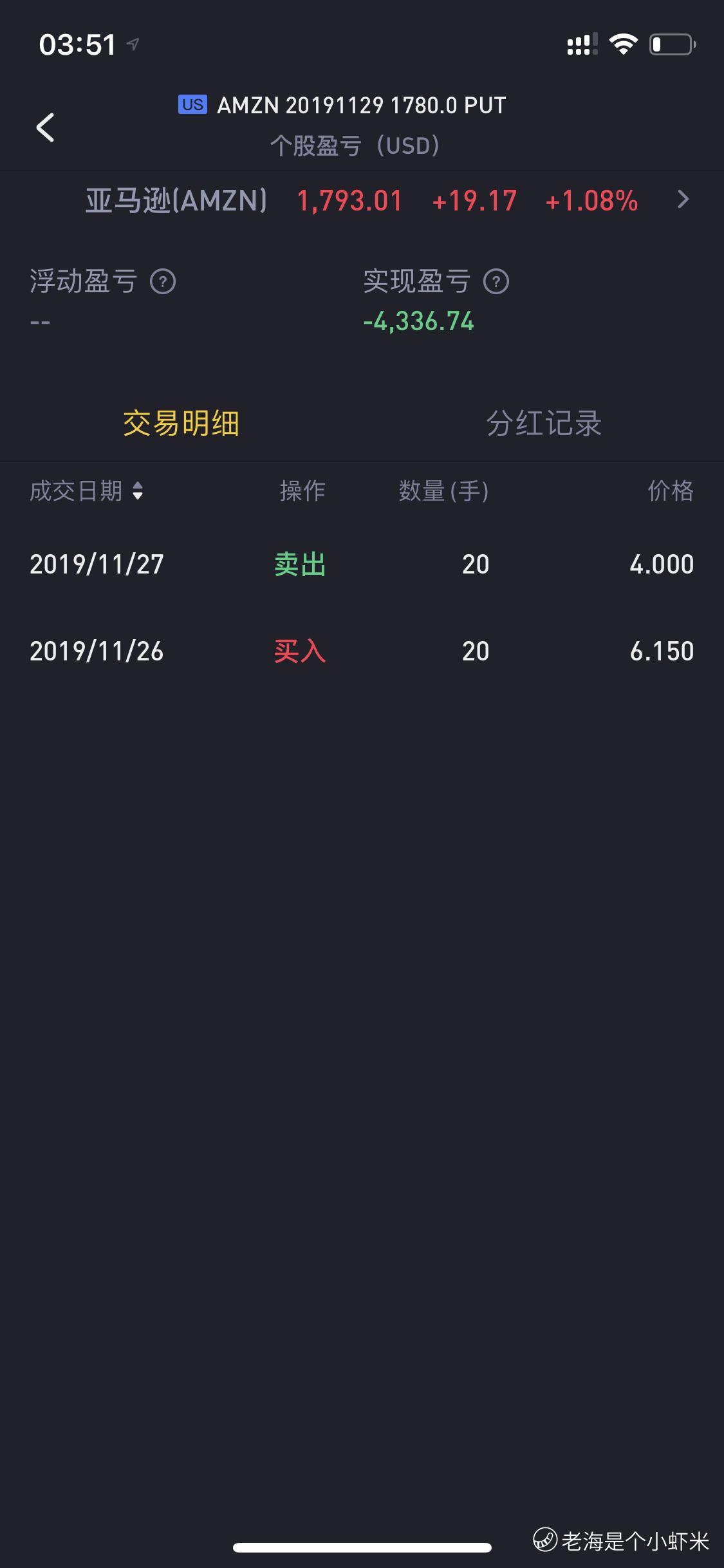Switch to the 交易明细 tab
The height and width of the screenshot is (1568, 724).
click(181, 424)
